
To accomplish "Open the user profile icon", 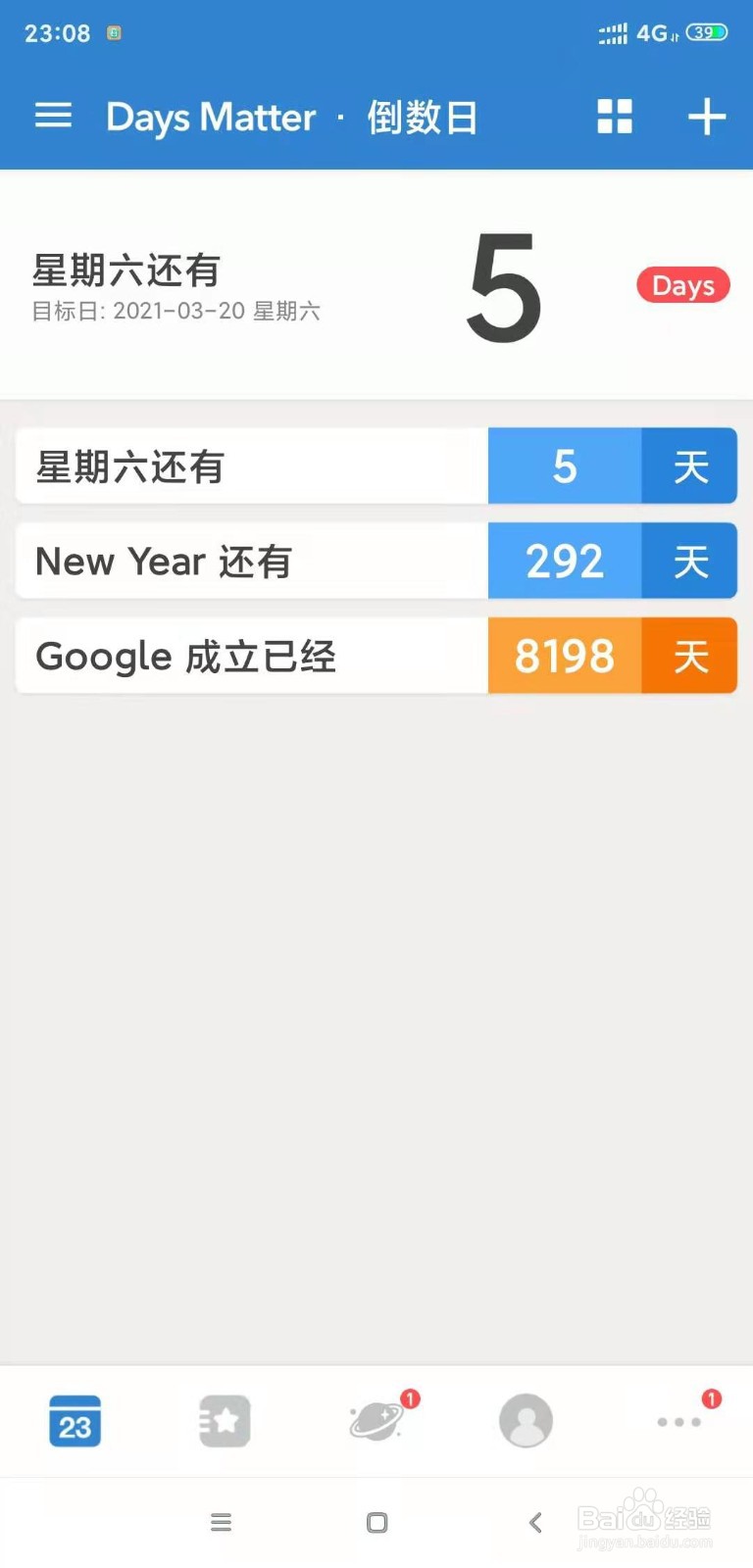I will [526, 1421].
